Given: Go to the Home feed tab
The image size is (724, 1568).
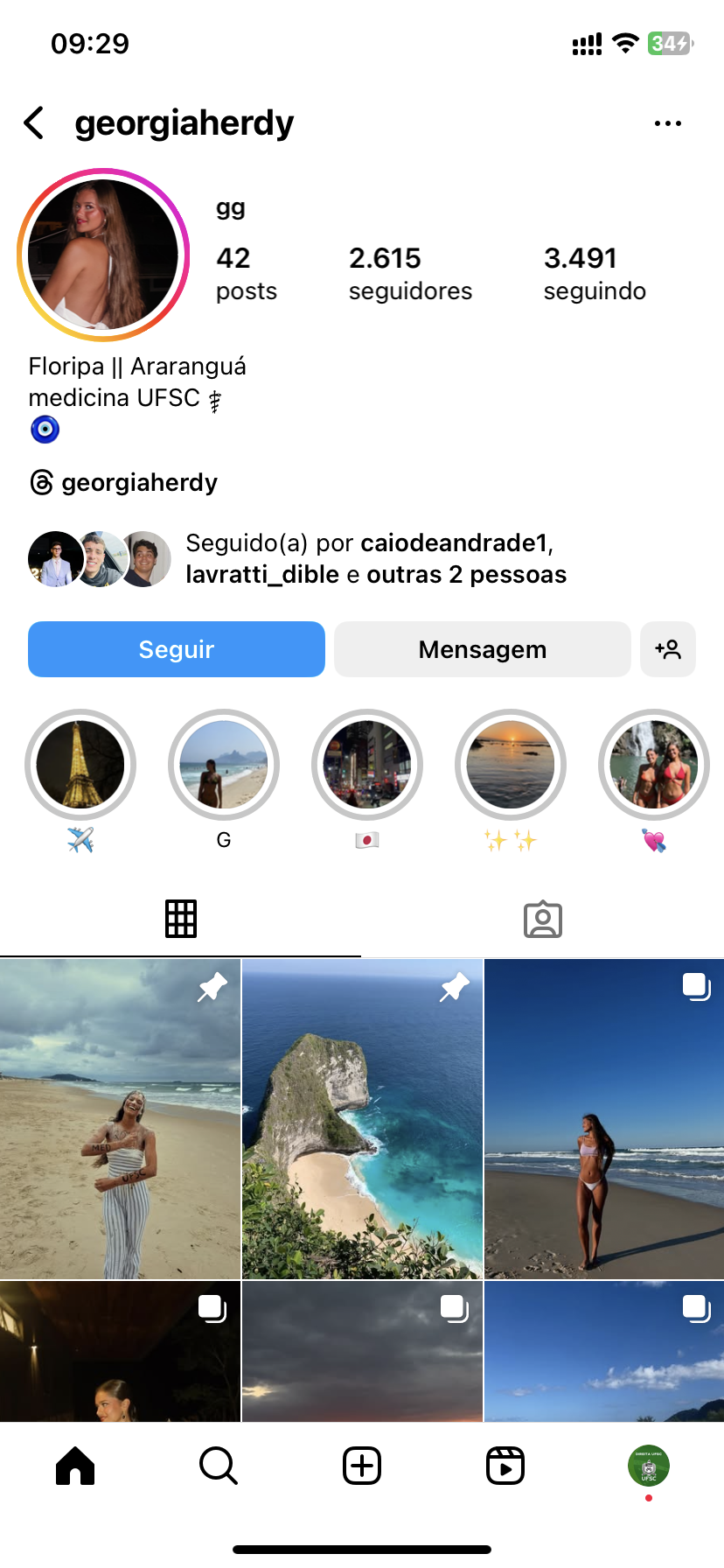Looking at the screenshot, I should point(75,1466).
